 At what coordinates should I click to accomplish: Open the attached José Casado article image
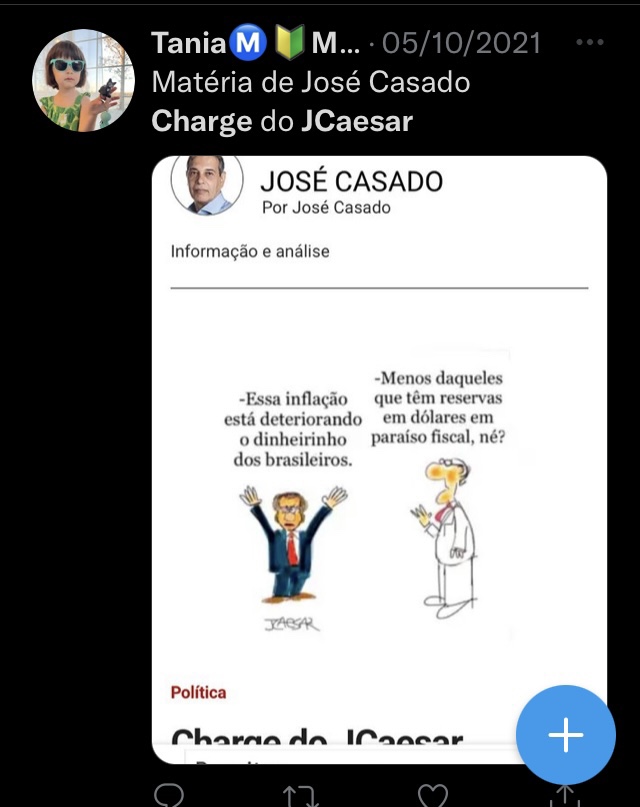click(379, 460)
